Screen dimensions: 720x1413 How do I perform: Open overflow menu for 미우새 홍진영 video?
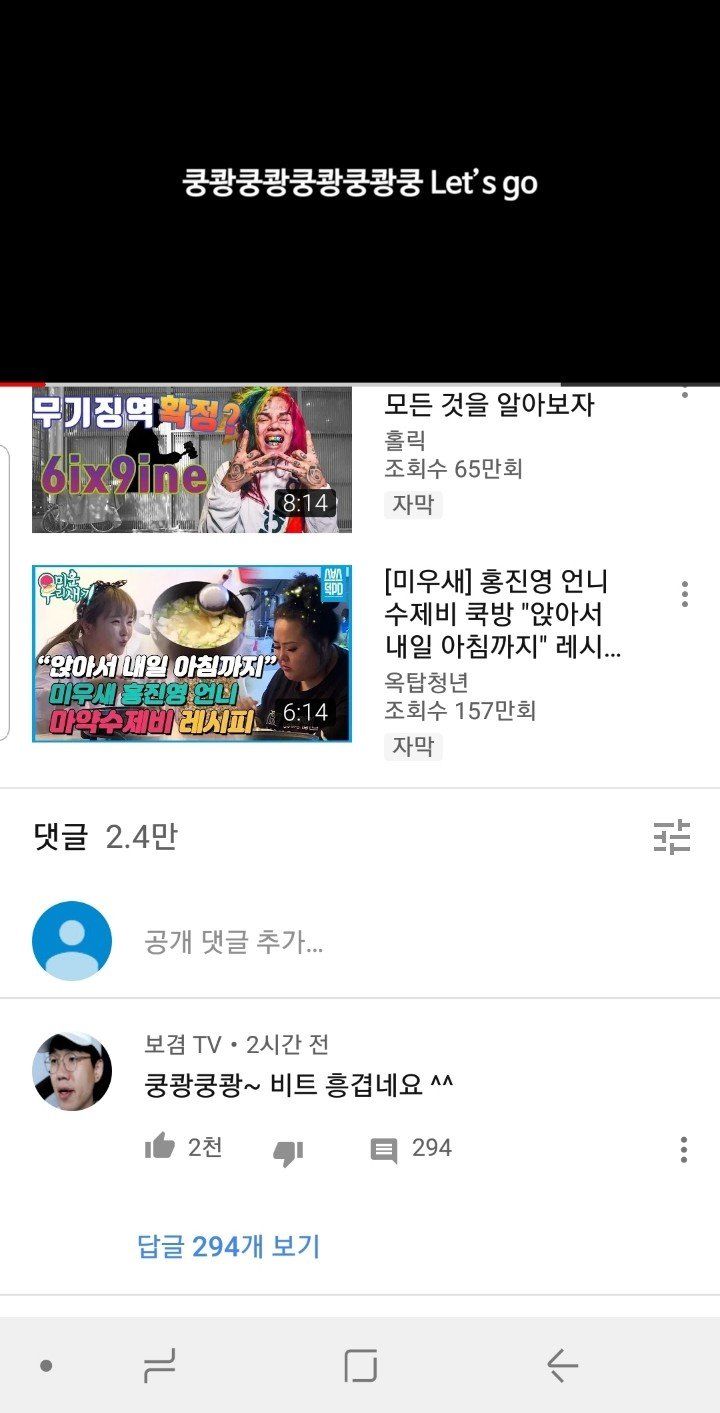point(684,594)
